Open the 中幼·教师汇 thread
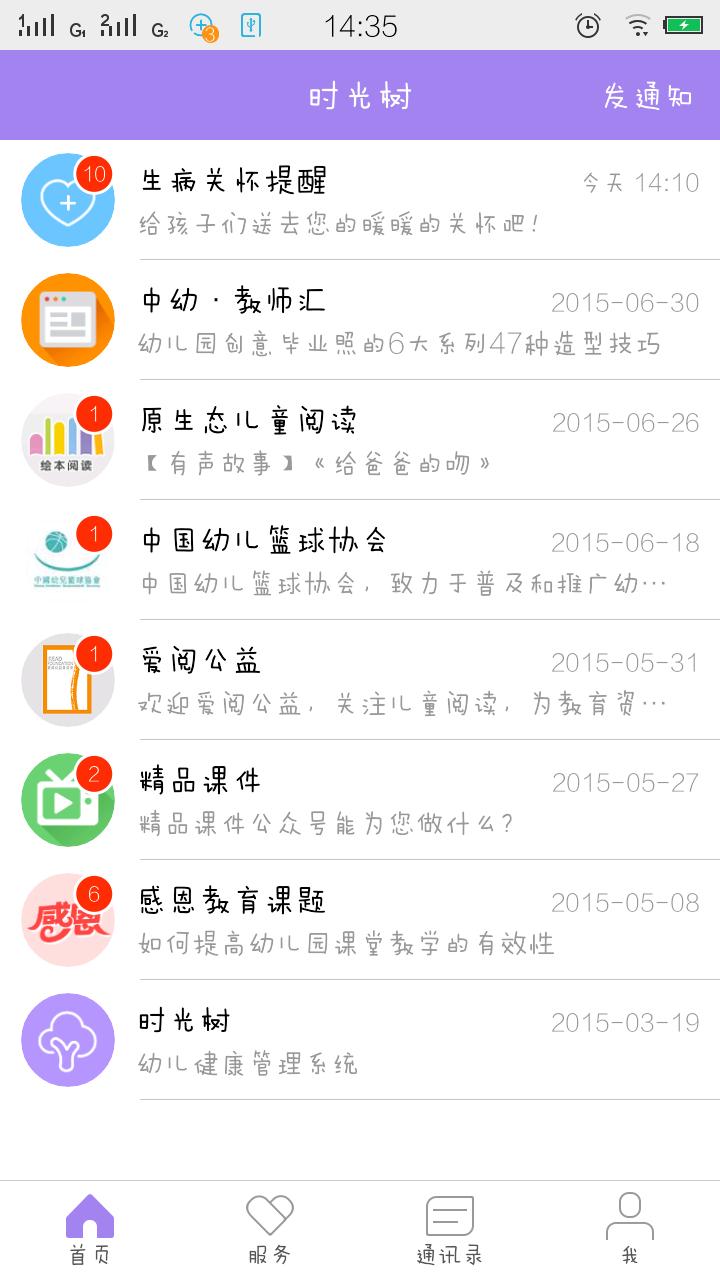 coord(360,320)
